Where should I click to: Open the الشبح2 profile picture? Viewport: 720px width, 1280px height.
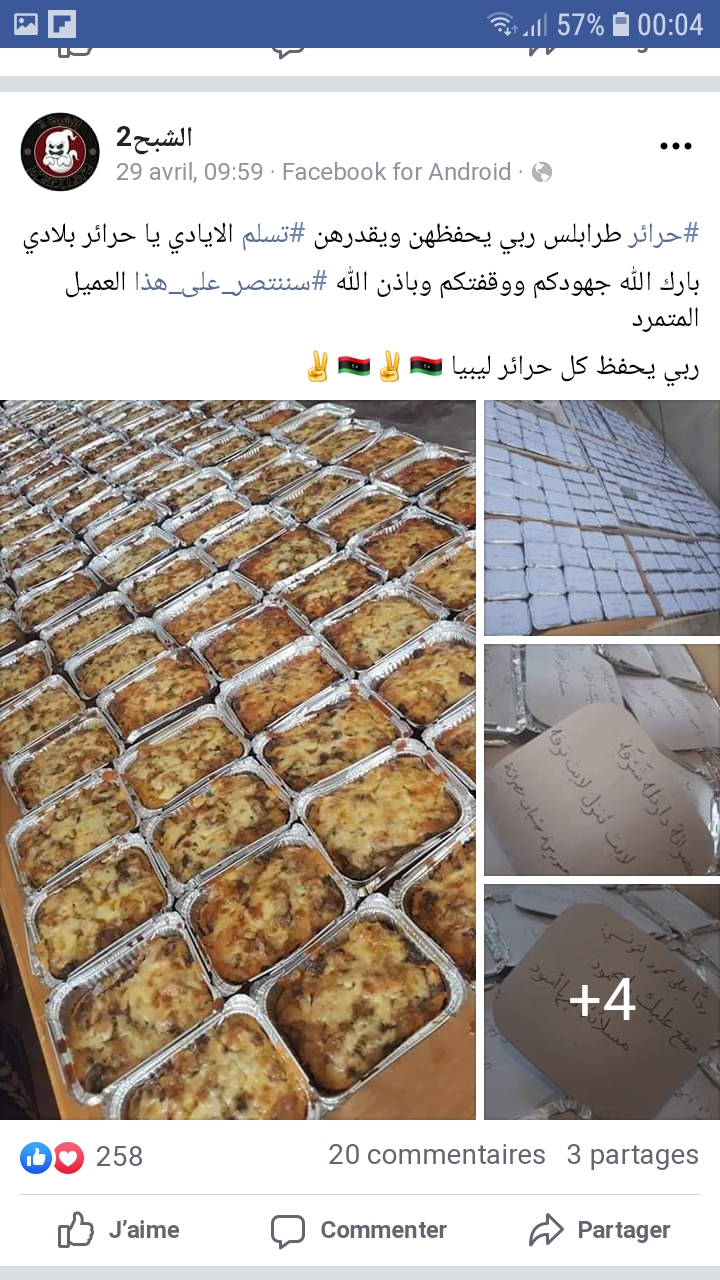pos(60,152)
